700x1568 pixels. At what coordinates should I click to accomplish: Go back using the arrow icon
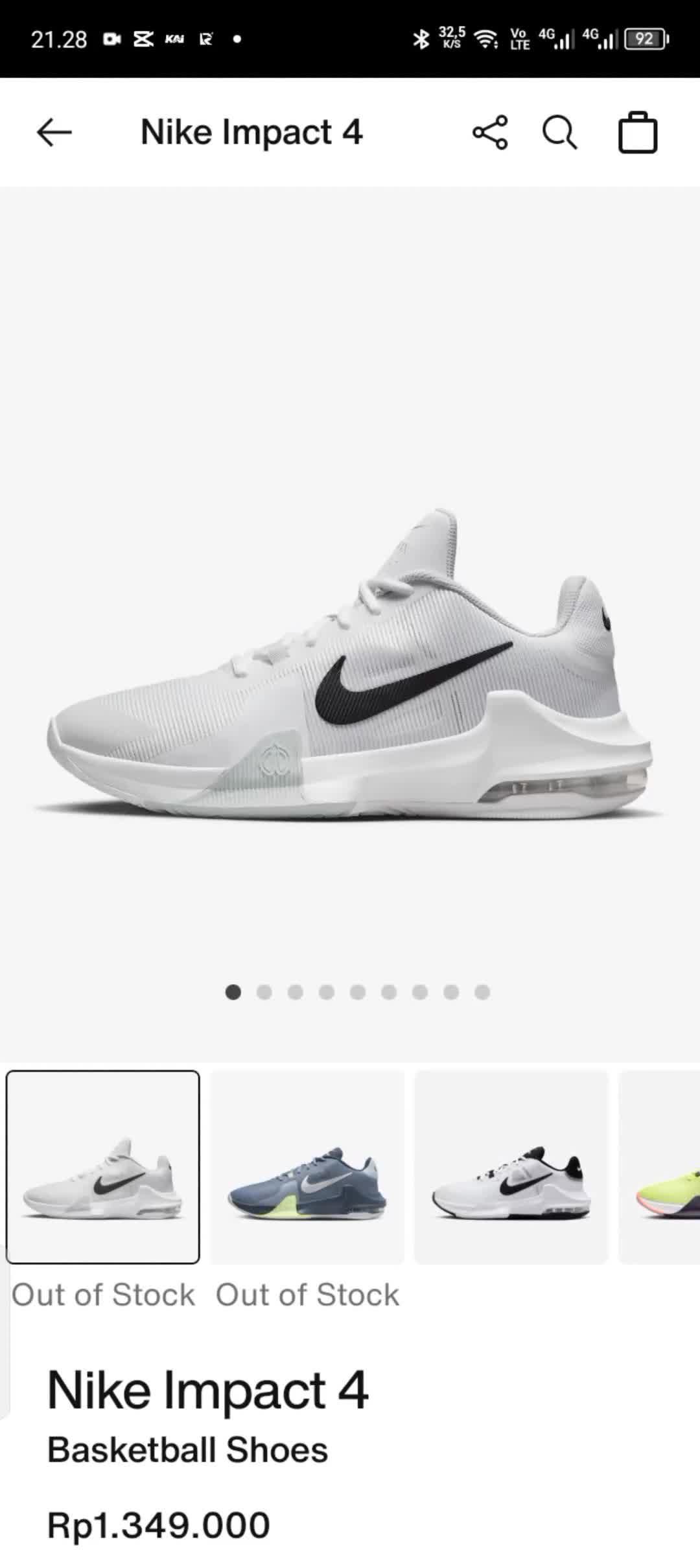point(54,133)
